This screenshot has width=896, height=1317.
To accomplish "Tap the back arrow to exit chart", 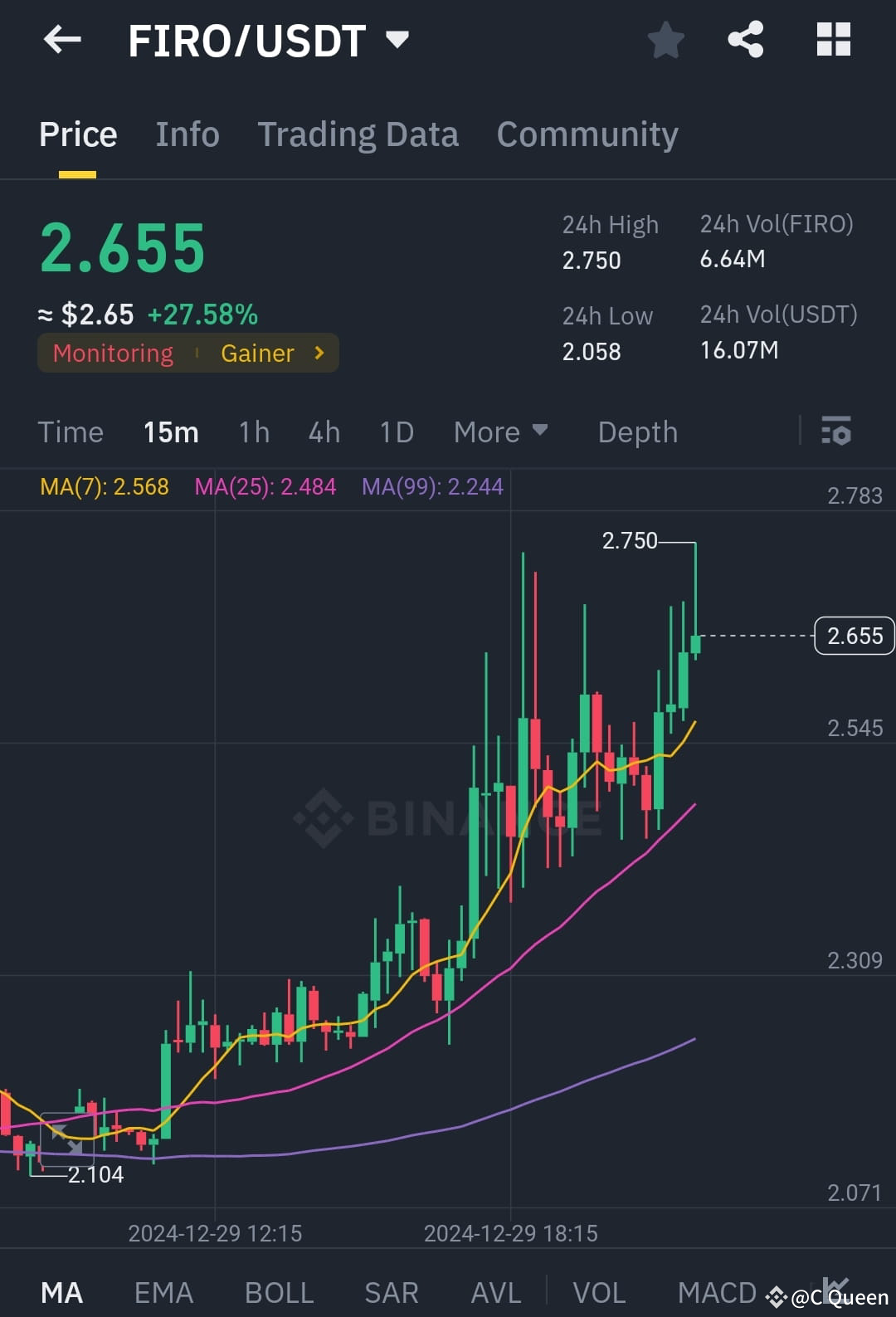I will click(x=61, y=39).
